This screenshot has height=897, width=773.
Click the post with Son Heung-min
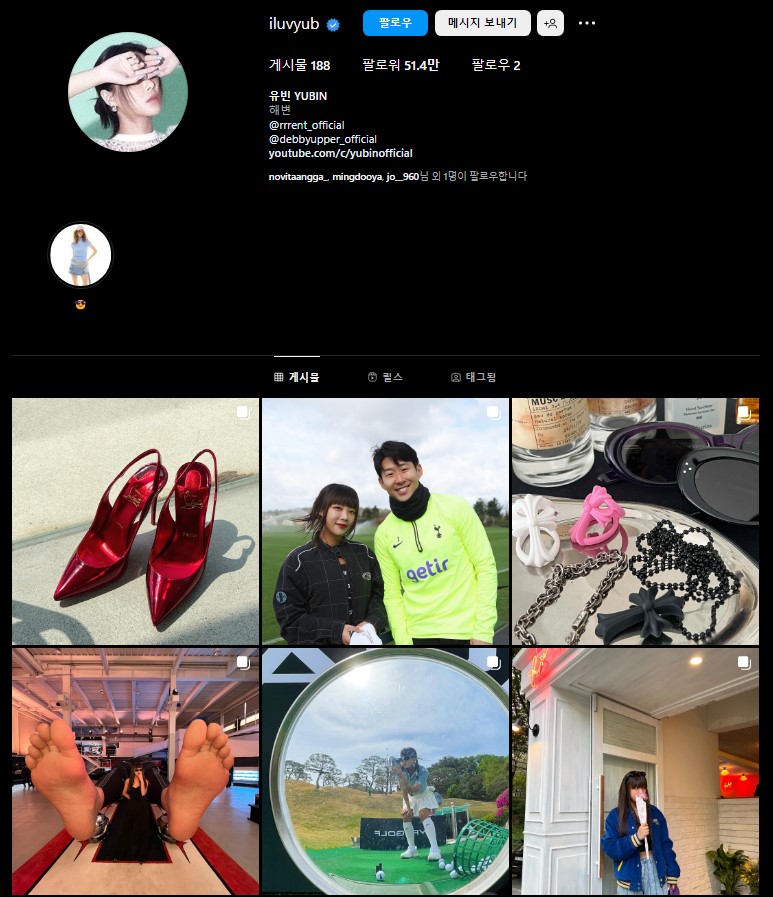point(385,520)
